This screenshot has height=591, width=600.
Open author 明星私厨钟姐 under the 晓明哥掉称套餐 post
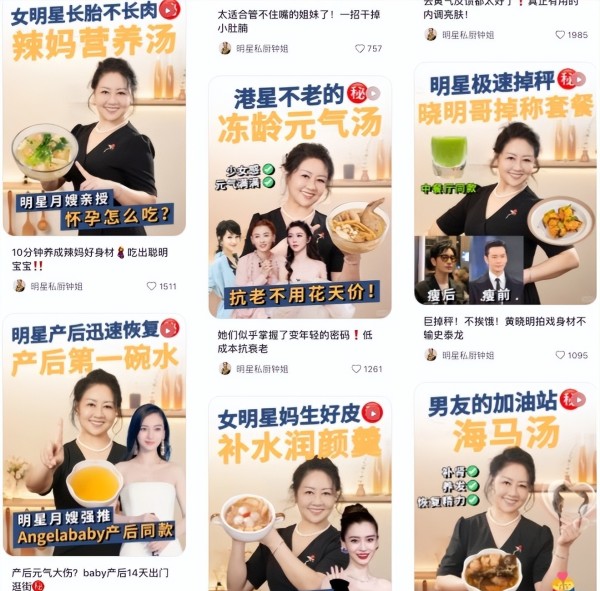tap(462, 355)
